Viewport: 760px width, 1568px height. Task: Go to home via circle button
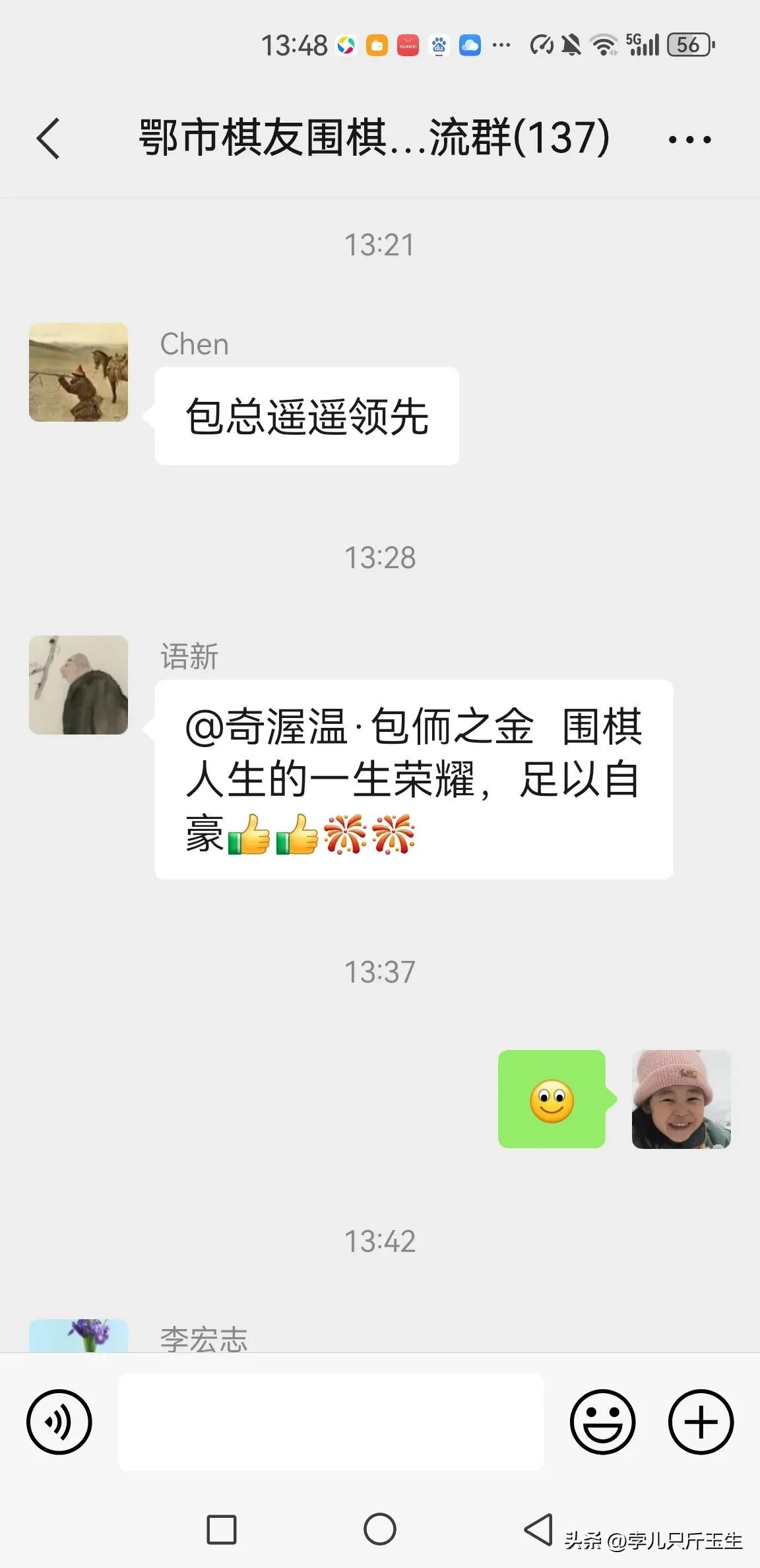(x=380, y=1530)
